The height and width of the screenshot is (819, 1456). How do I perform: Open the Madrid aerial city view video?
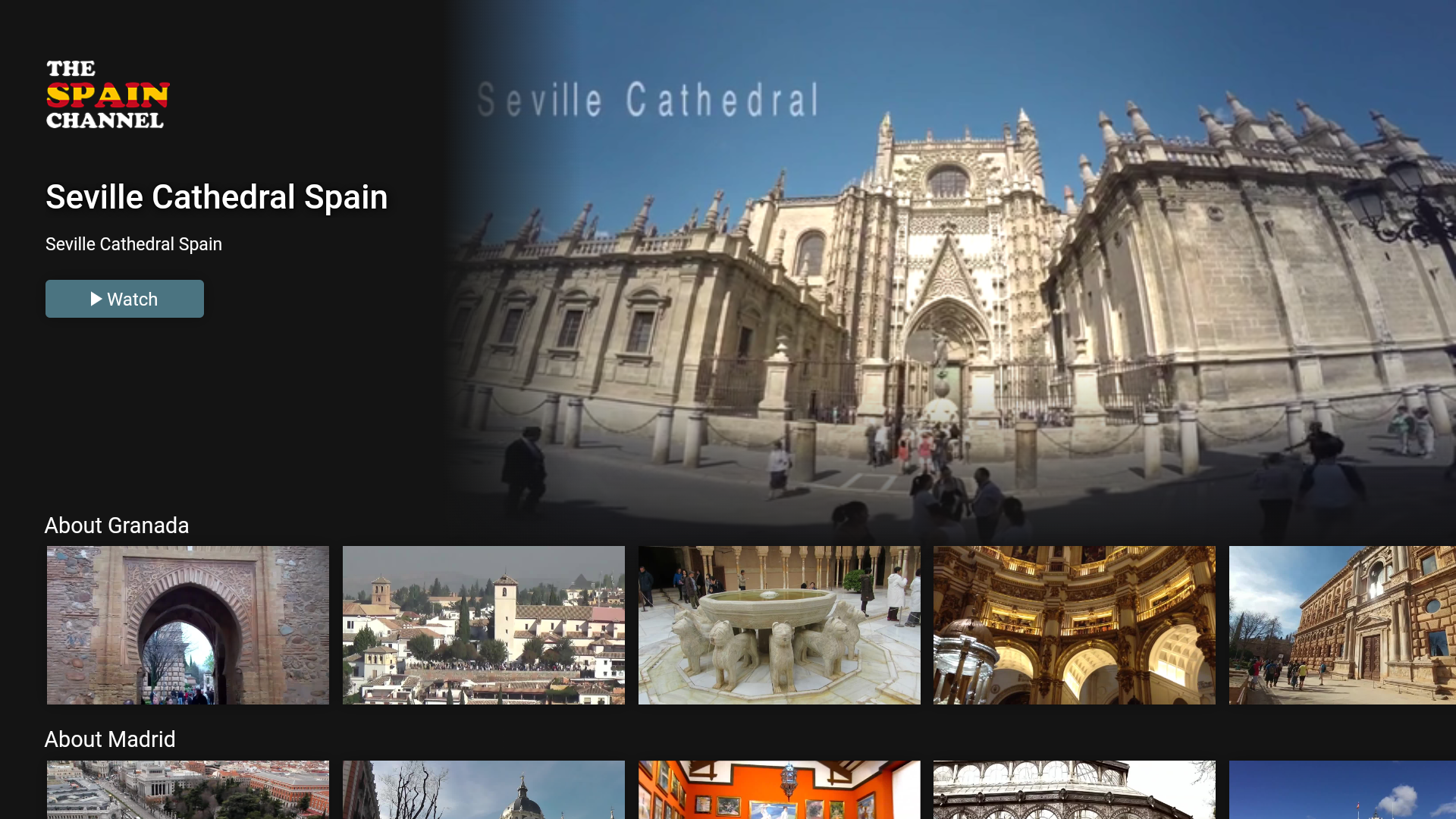(188, 789)
